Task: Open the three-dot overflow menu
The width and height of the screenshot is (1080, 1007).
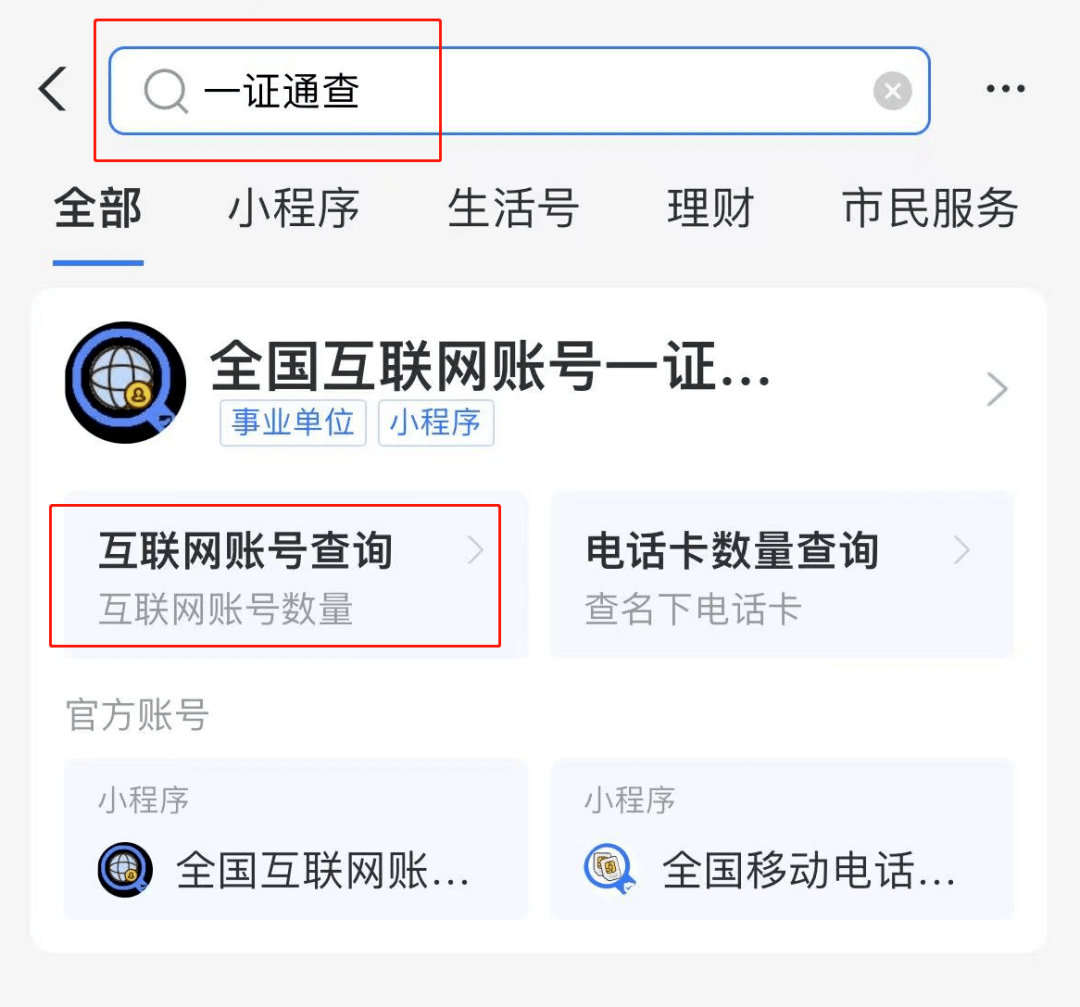Action: pos(1005,90)
